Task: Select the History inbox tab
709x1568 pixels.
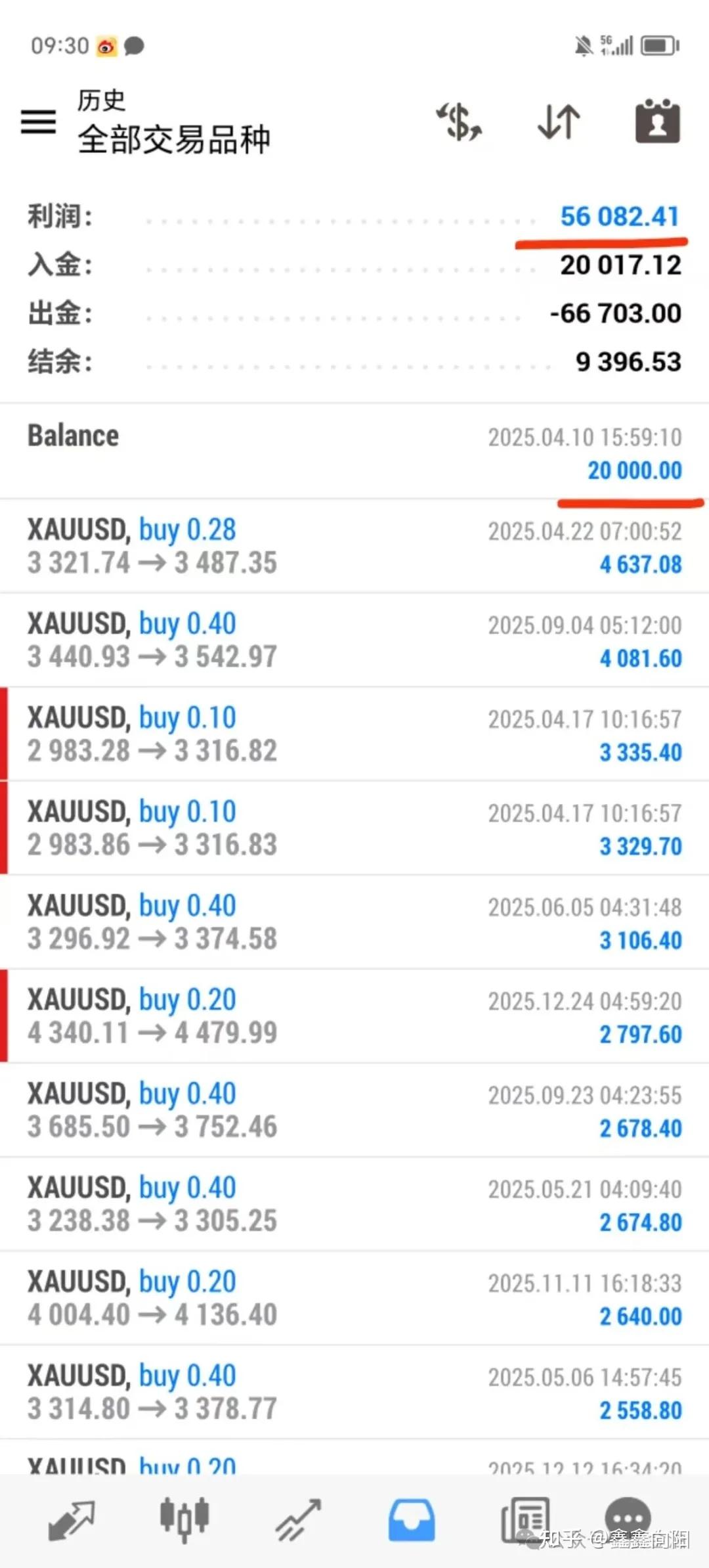Action: [411, 1519]
